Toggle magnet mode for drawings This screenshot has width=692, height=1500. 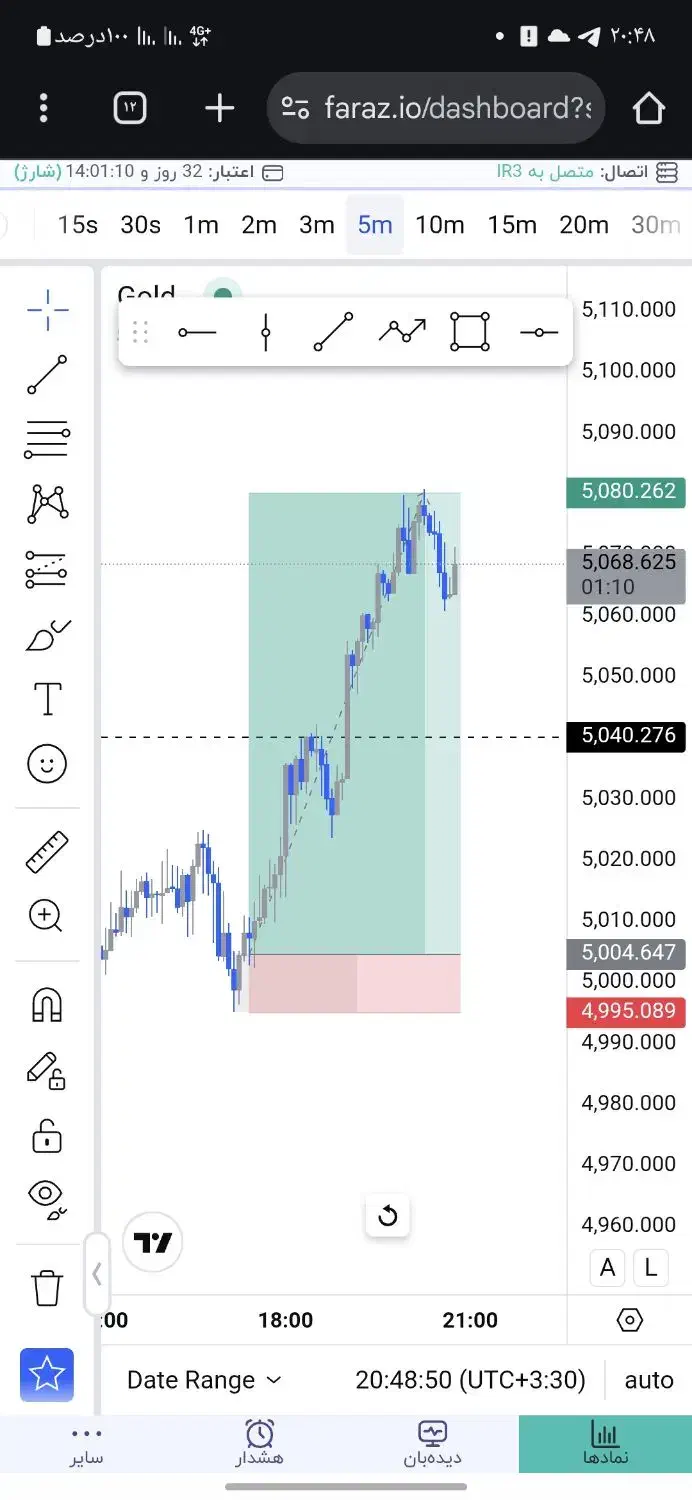47,1004
